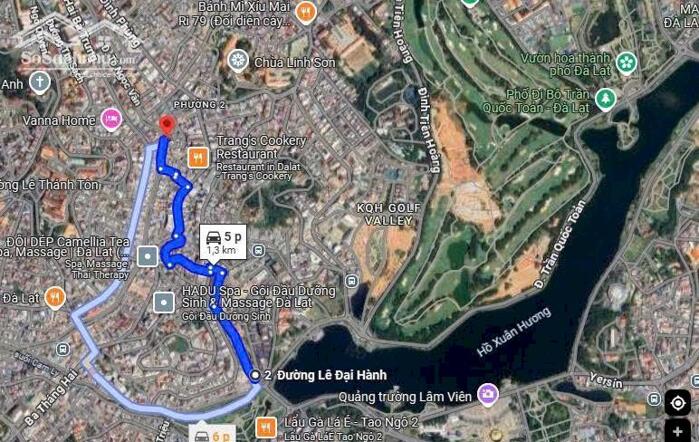Select Phố Đi Bộ Trần Quốc Toản marker
Image resolution: width=699 pixels, height=442 pixels.
tap(604, 99)
